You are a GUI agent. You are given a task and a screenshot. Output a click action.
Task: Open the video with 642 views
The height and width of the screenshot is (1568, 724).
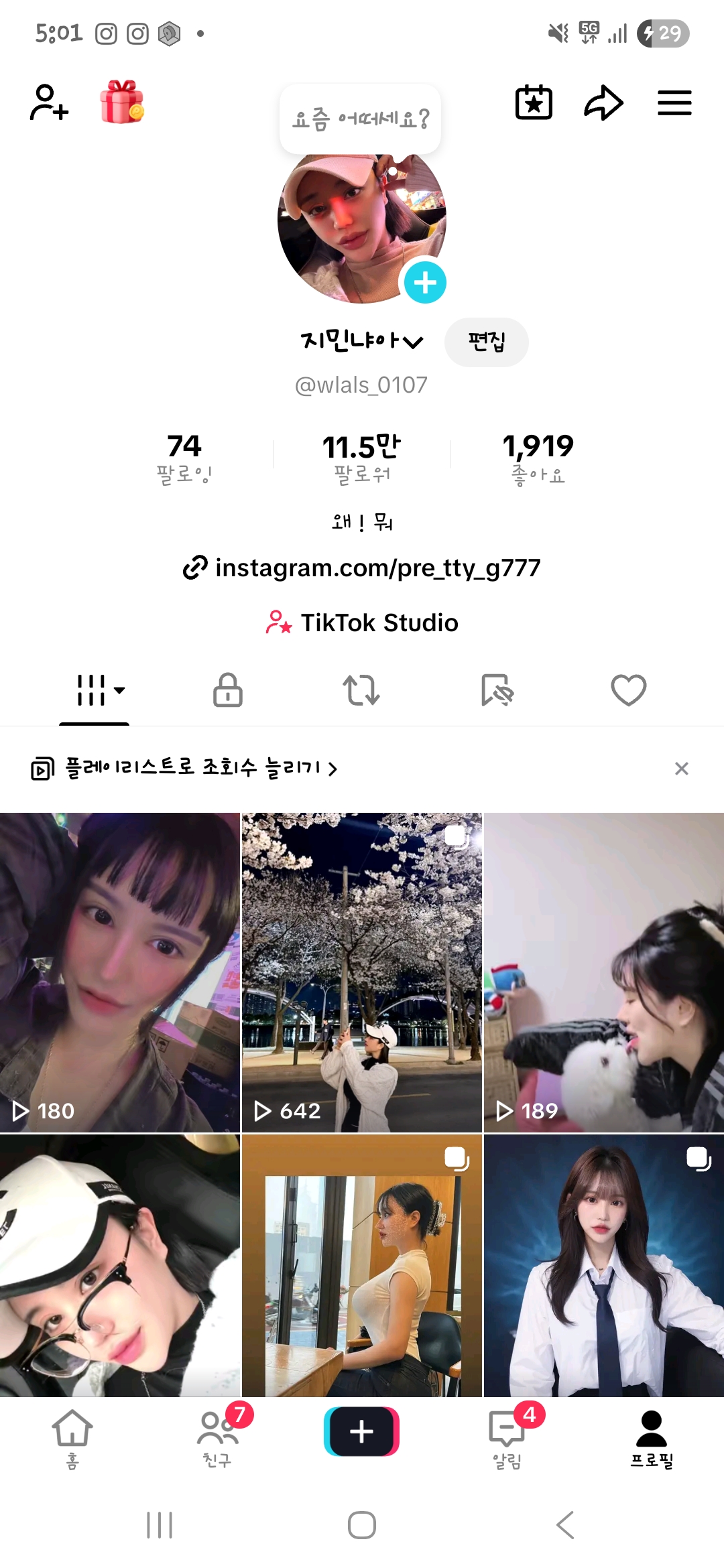(x=362, y=972)
